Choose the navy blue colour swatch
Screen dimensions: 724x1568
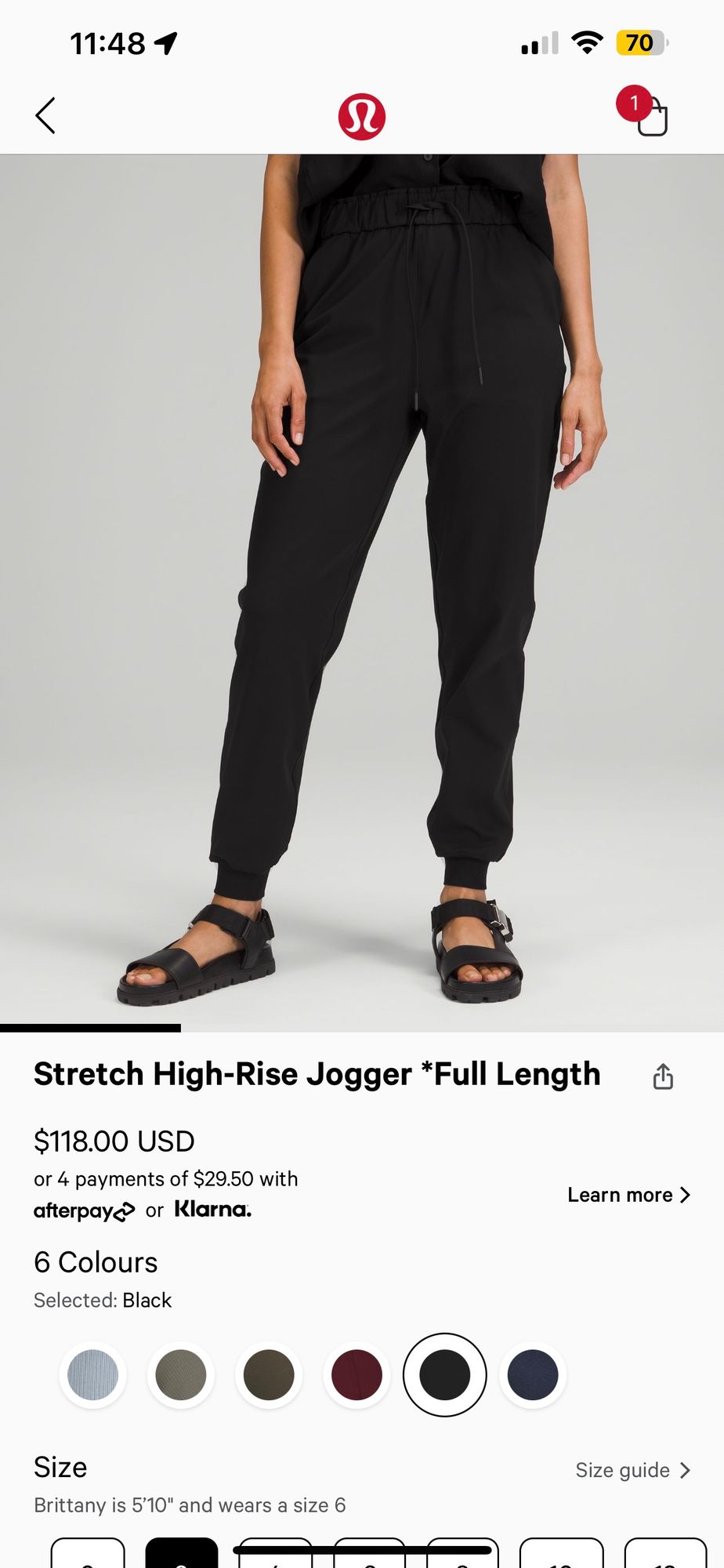533,1375
